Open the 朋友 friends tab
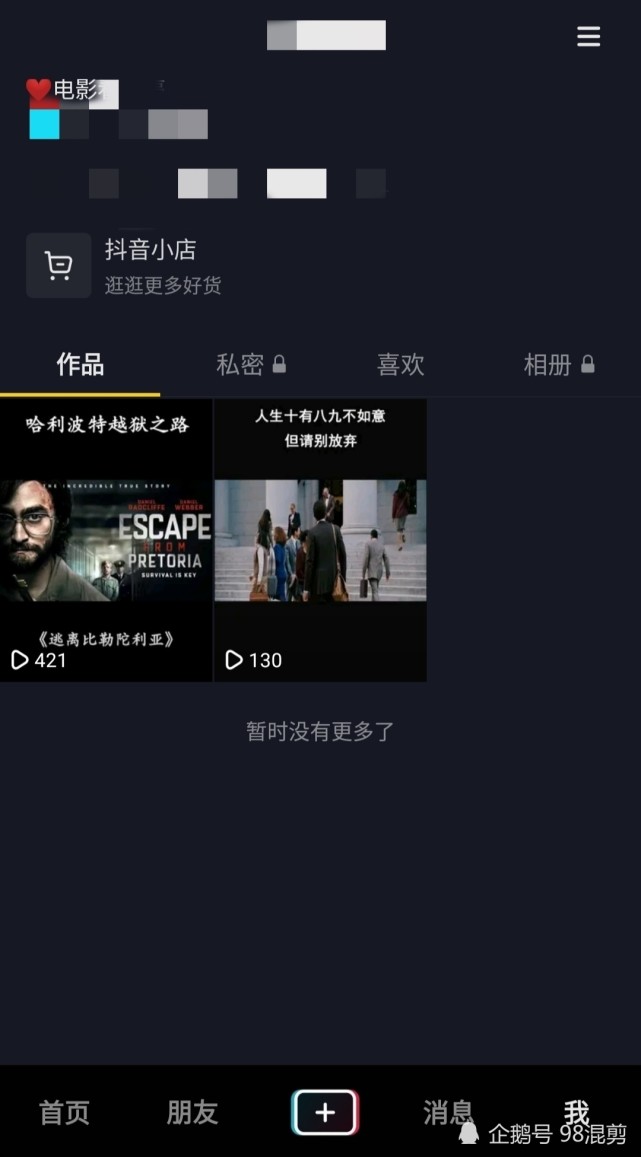Image resolution: width=641 pixels, height=1157 pixels. (192, 1112)
